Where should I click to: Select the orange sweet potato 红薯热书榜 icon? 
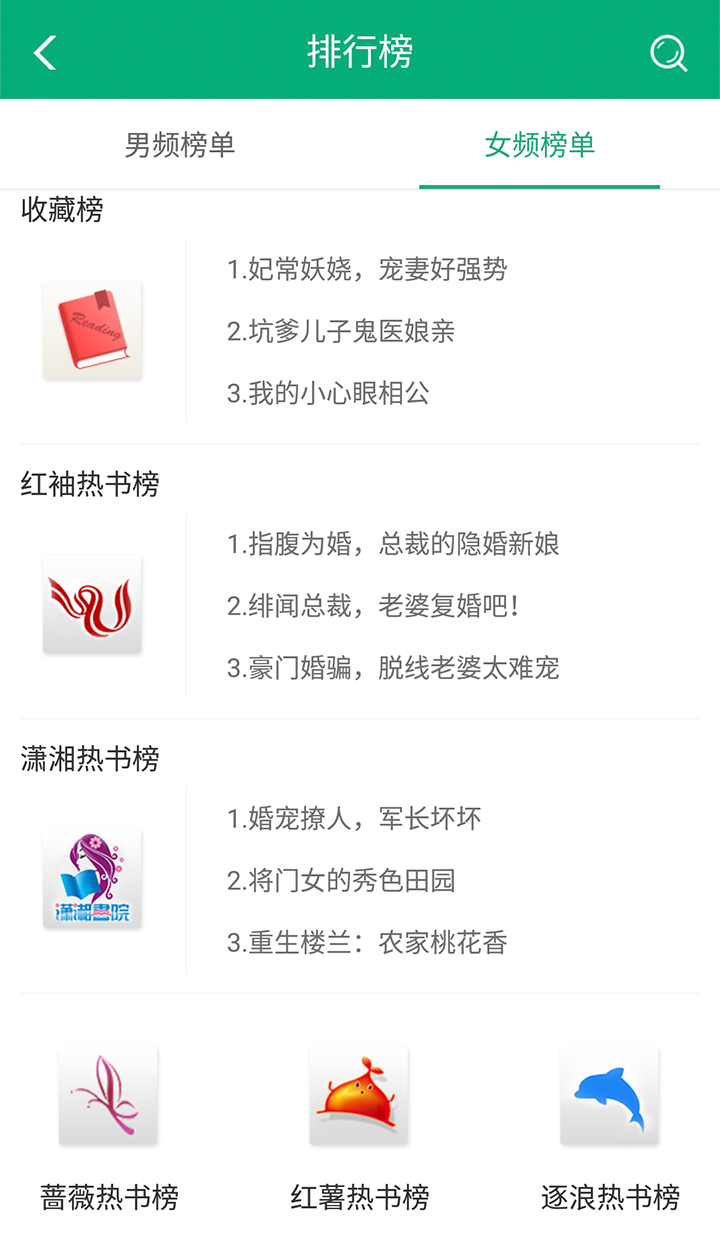360,1098
